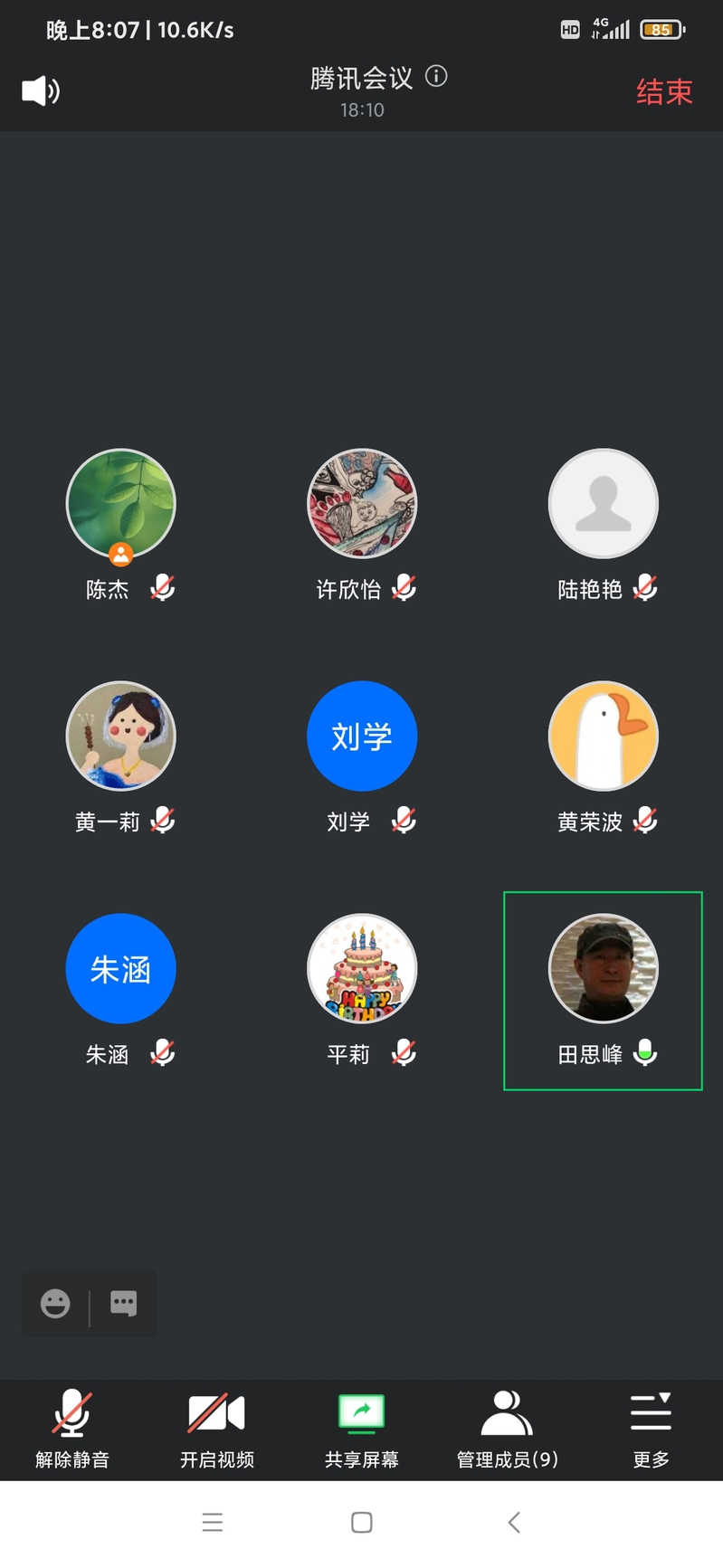Open the chat message panel
Image resolution: width=723 pixels, height=1568 pixels.
point(123,1304)
